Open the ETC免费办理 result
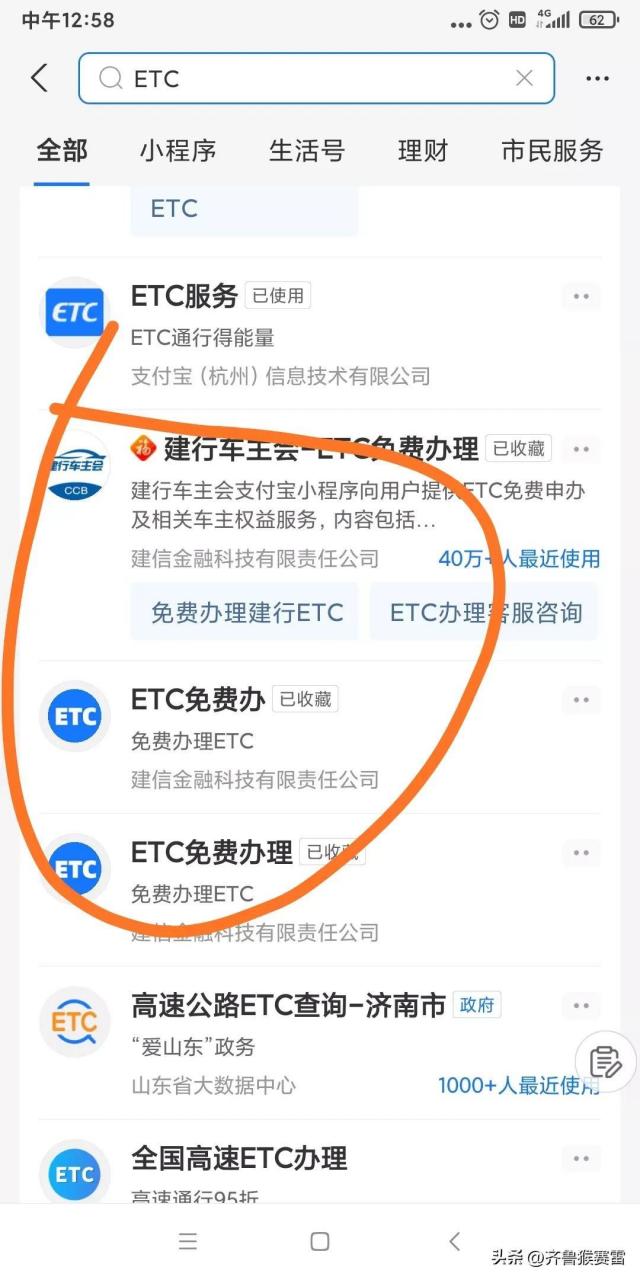The height and width of the screenshot is (1280, 640). point(320,890)
